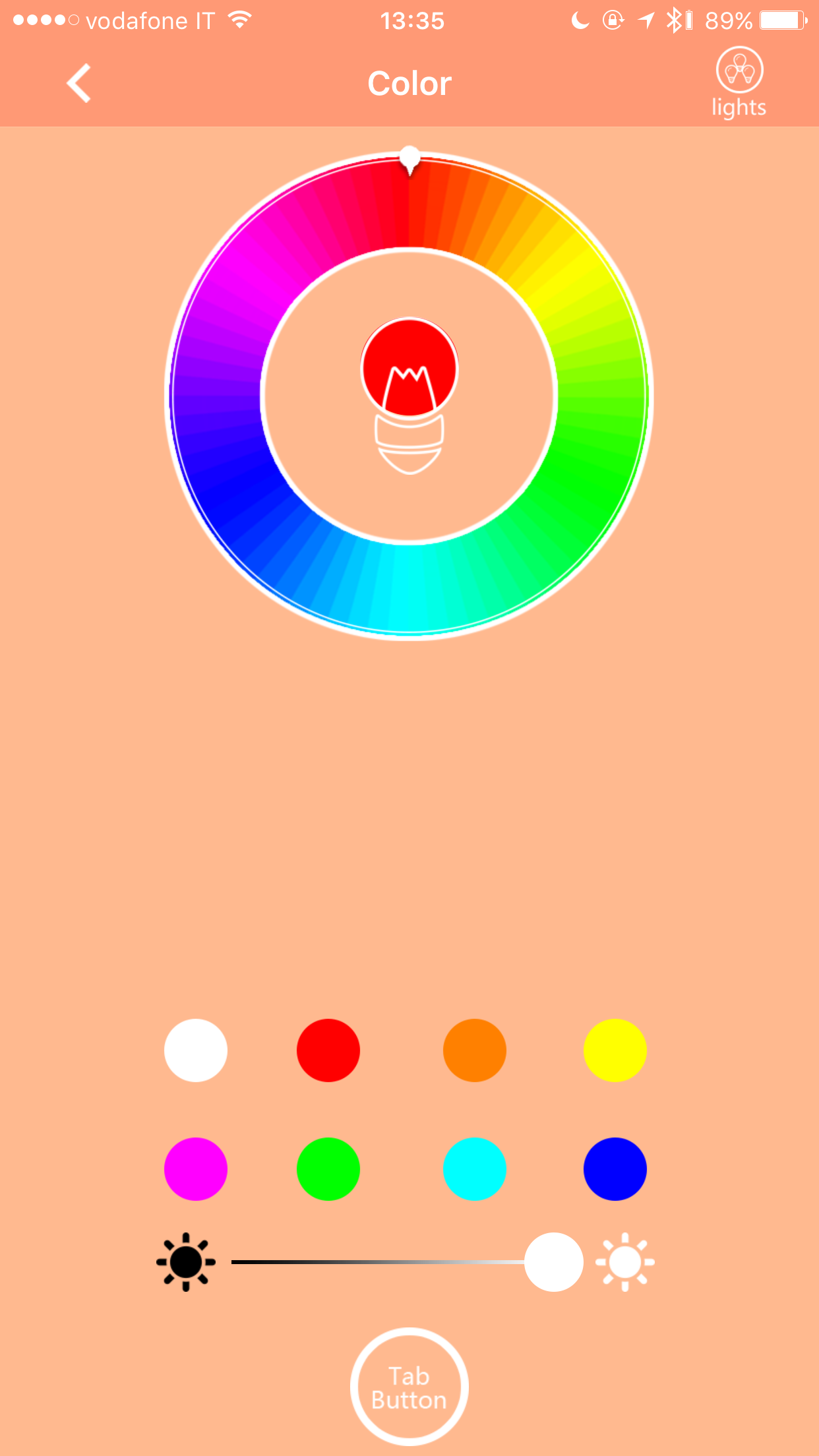Viewport: 819px width, 1456px height.
Task: Set maximum brightness with white sun icon
Action: [x=625, y=1262]
